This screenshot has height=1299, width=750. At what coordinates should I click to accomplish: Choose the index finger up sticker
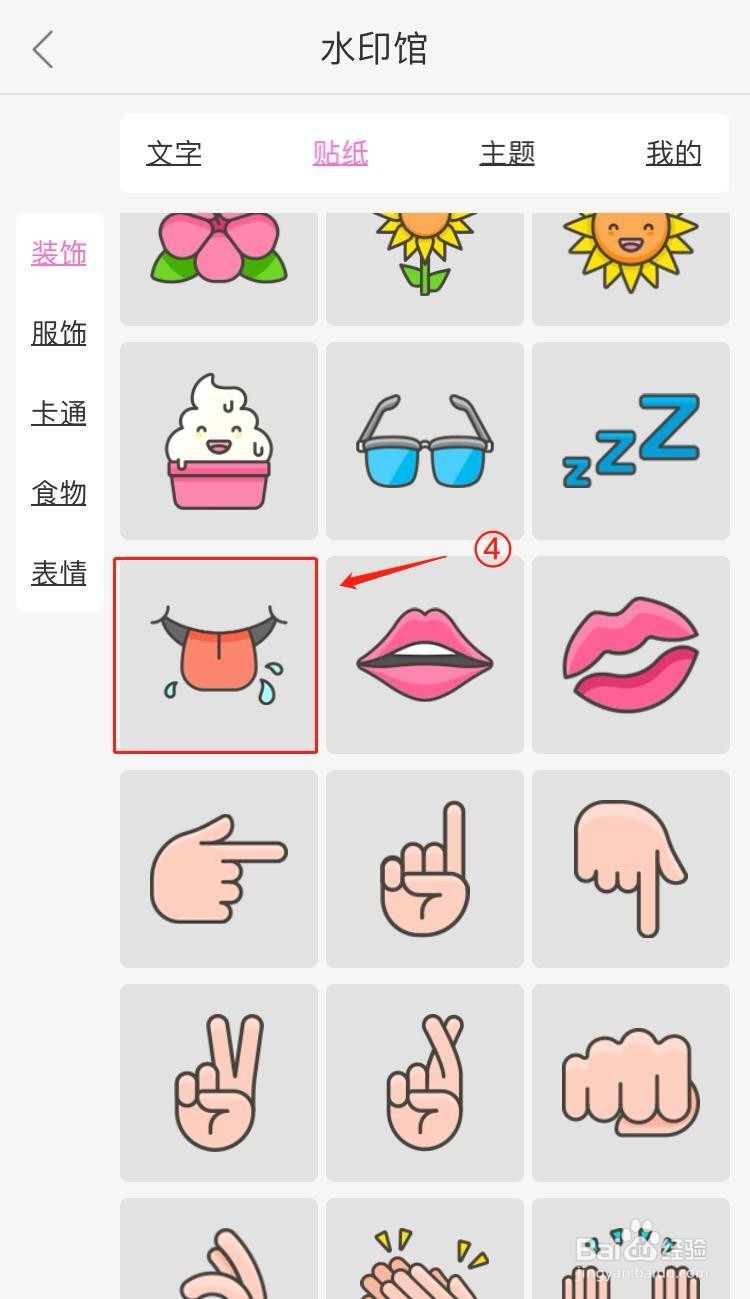click(x=424, y=868)
